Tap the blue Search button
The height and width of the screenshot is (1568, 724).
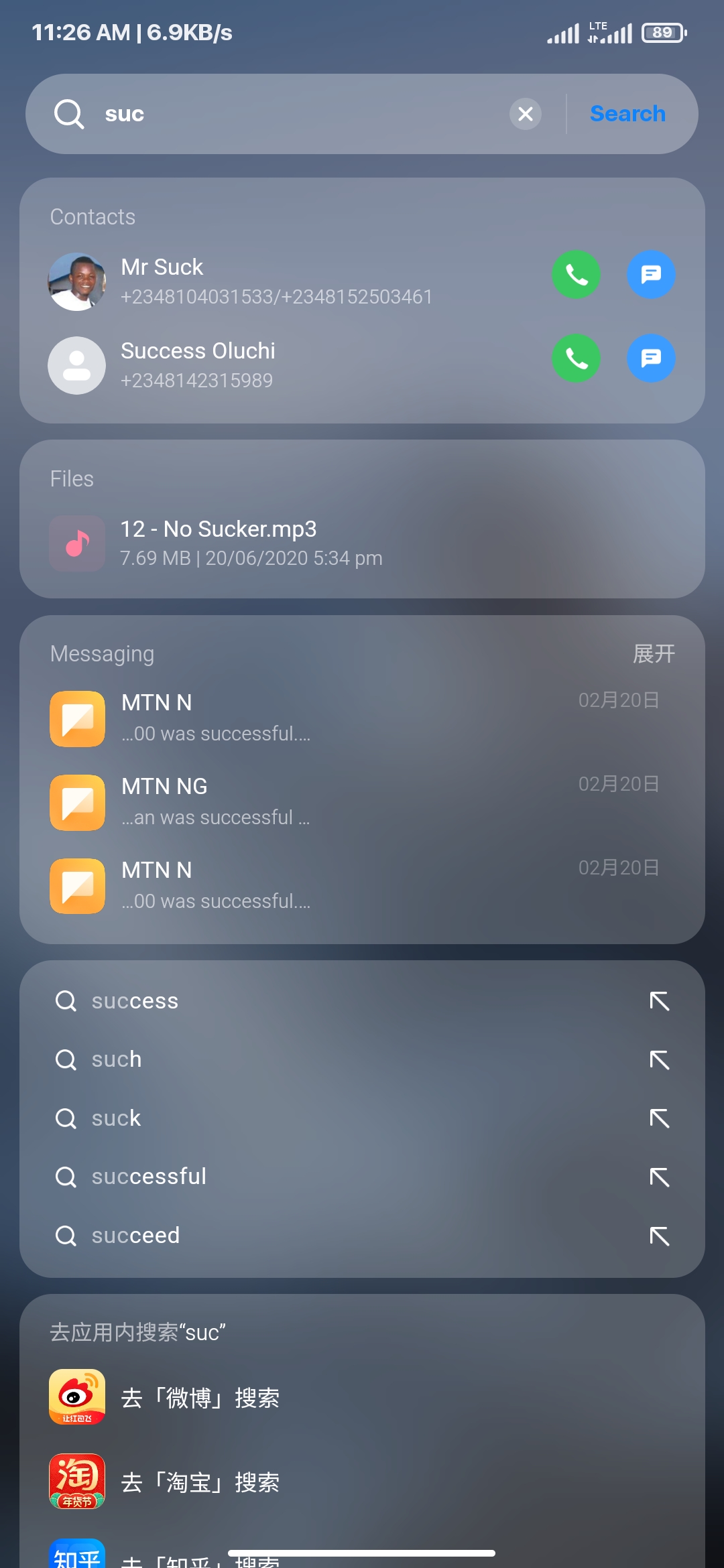(x=627, y=114)
